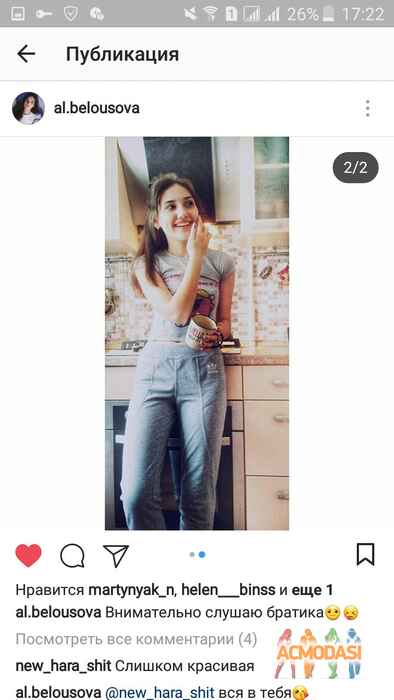This screenshot has width=394, height=700.
Task: Save the post with the bookmark icon
Action: 365,554
